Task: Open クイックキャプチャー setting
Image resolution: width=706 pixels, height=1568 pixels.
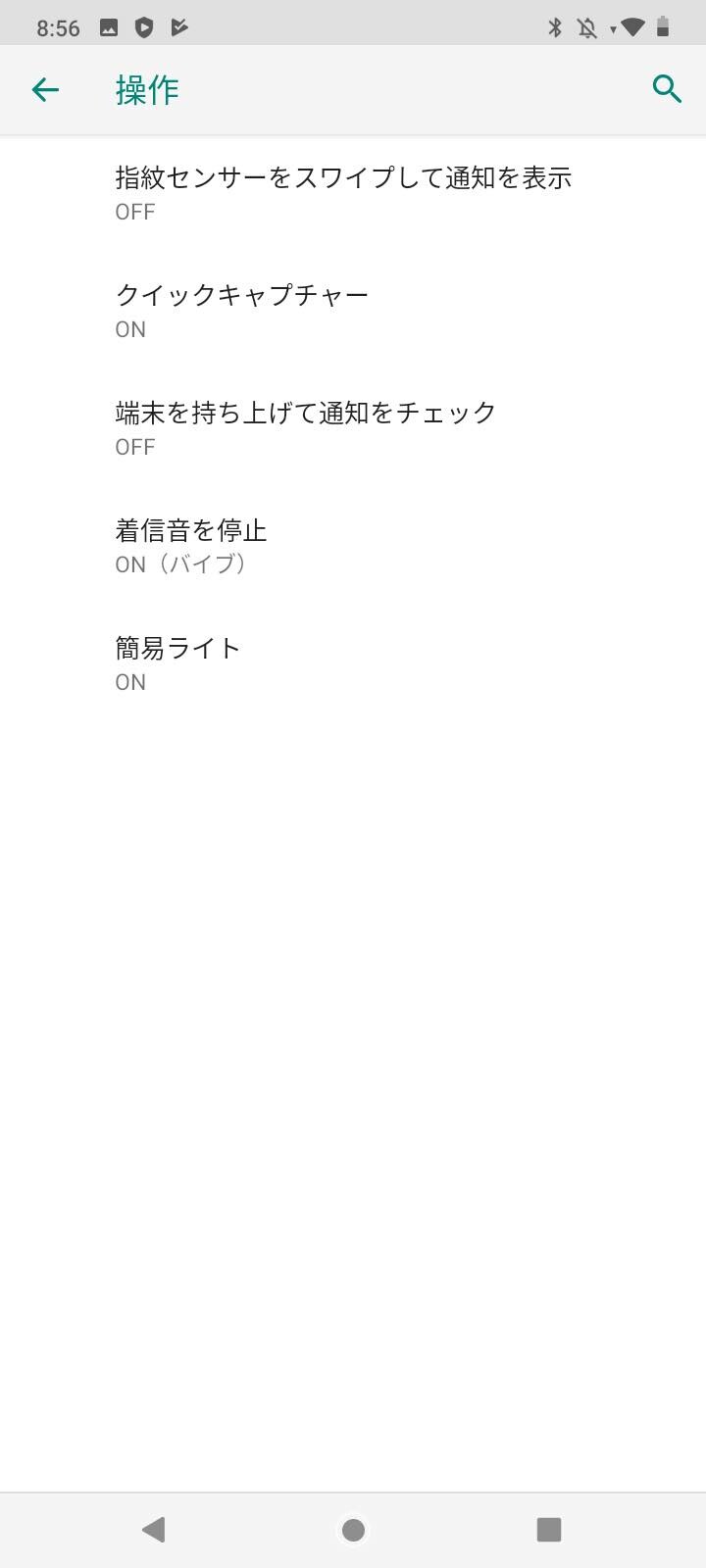Action: click(x=353, y=311)
